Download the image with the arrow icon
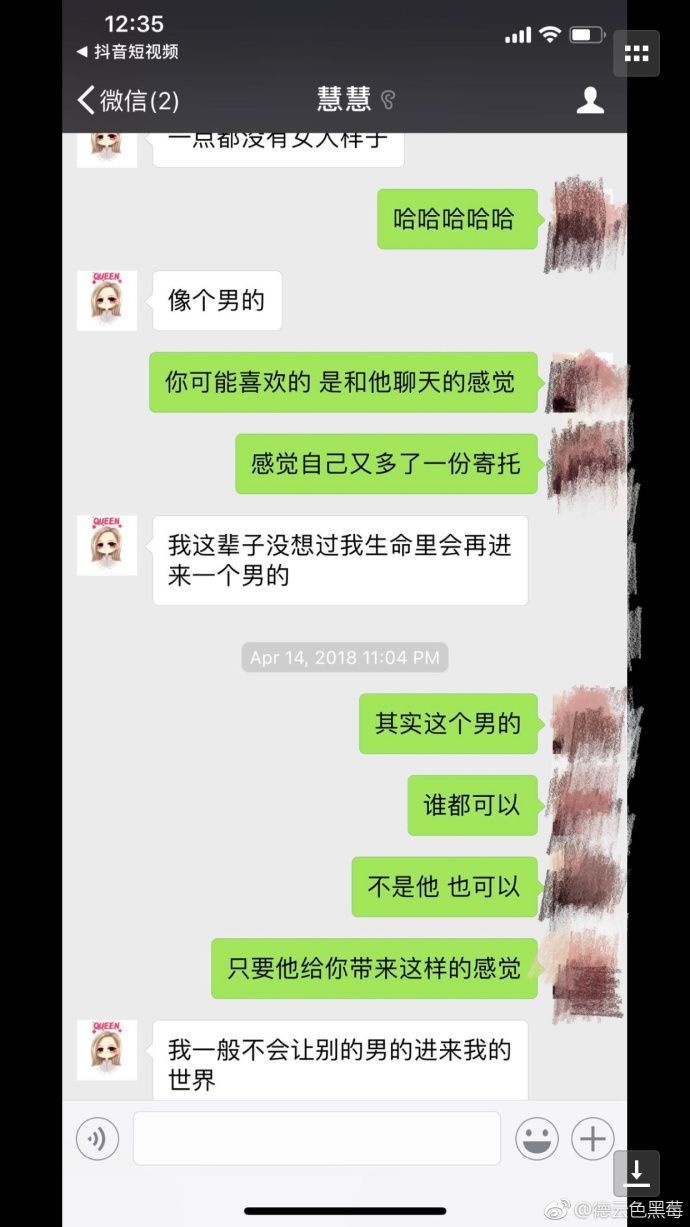 [636, 1173]
